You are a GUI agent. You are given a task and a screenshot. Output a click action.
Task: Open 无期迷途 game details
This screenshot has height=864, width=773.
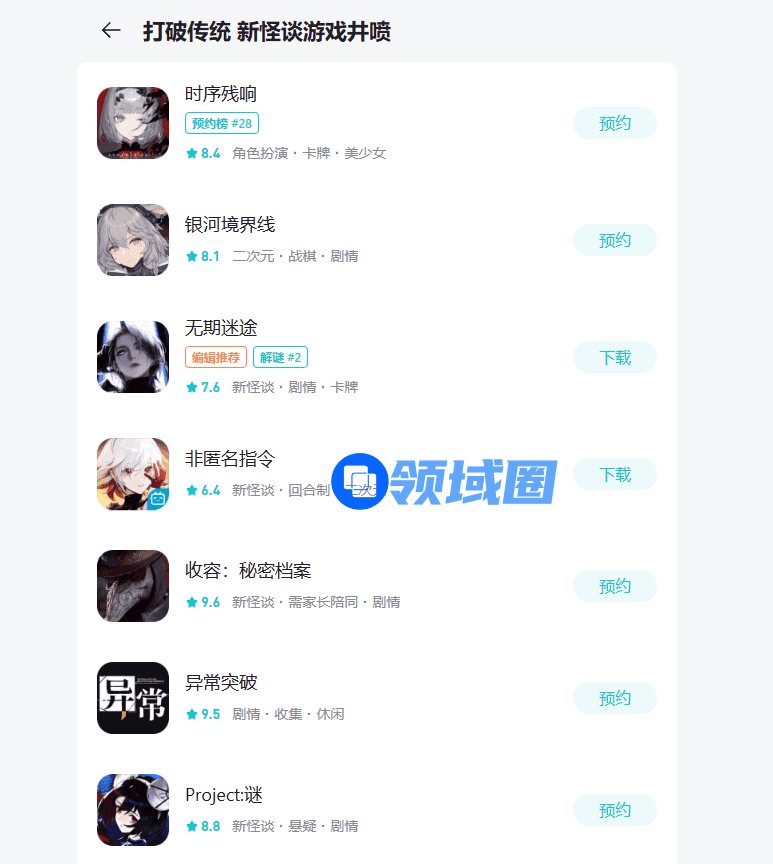click(221, 328)
